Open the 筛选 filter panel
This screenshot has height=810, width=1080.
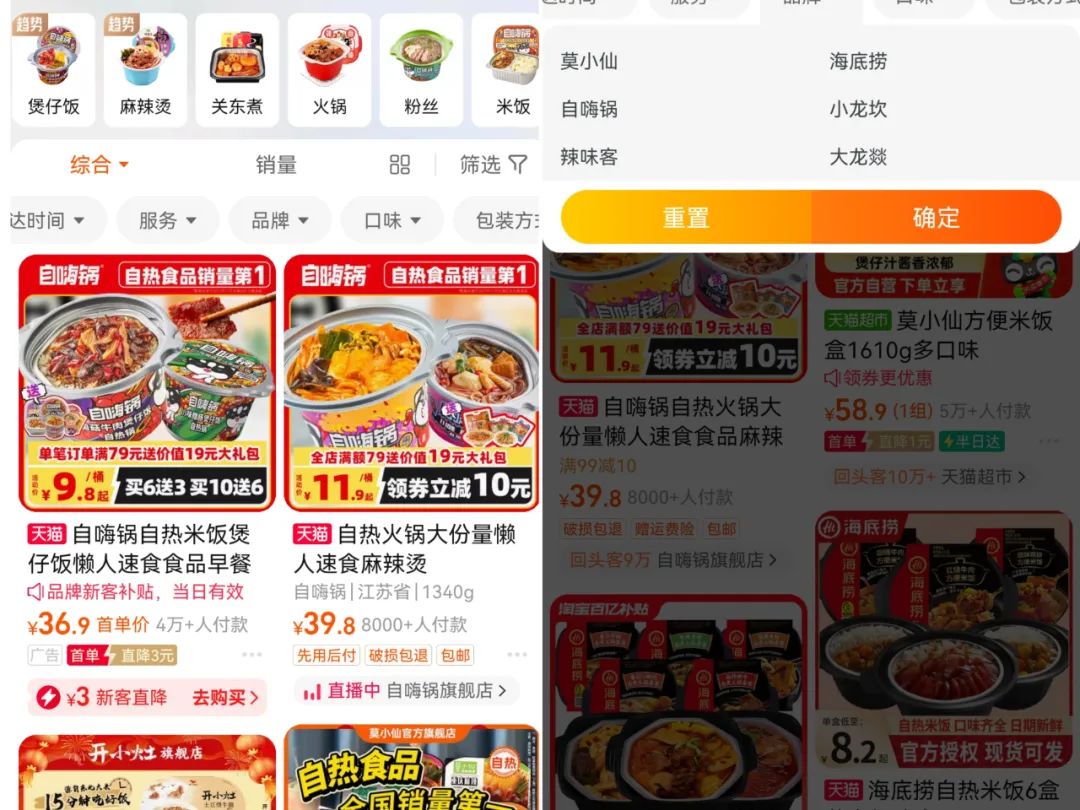pyautogui.click(x=493, y=165)
